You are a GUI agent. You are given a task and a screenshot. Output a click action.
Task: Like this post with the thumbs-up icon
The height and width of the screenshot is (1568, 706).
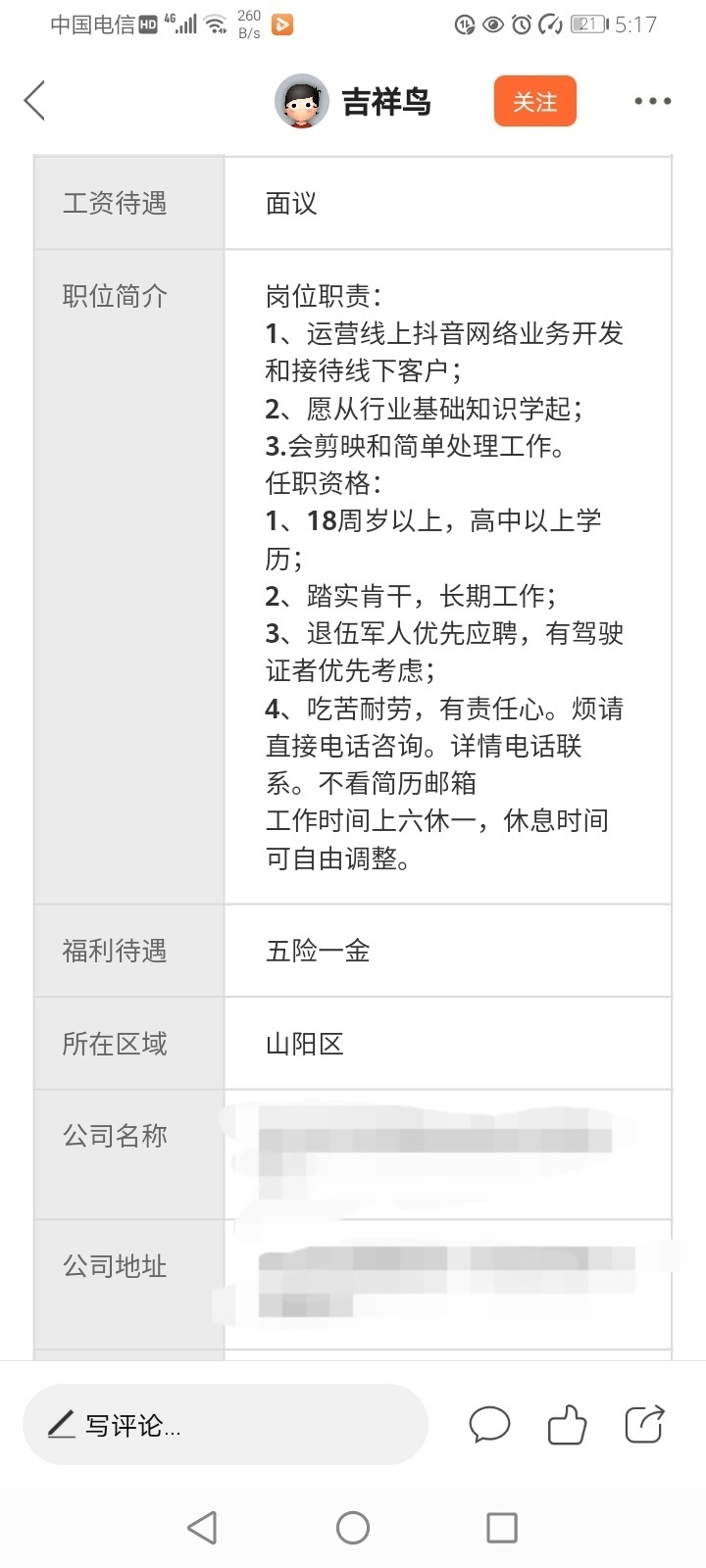coord(567,1424)
